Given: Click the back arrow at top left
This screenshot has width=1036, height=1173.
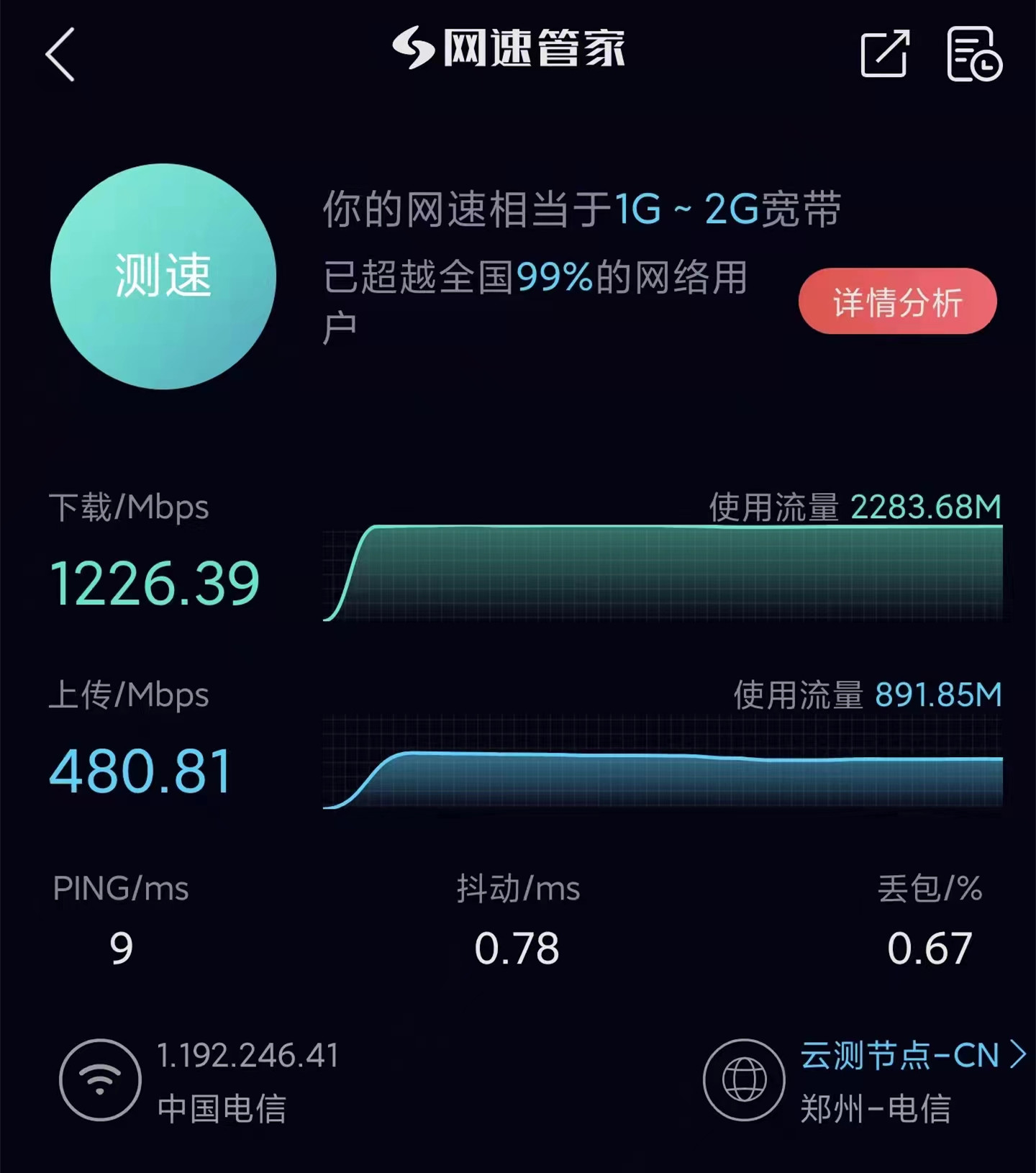Looking at the screenshot, I should 59,54.
